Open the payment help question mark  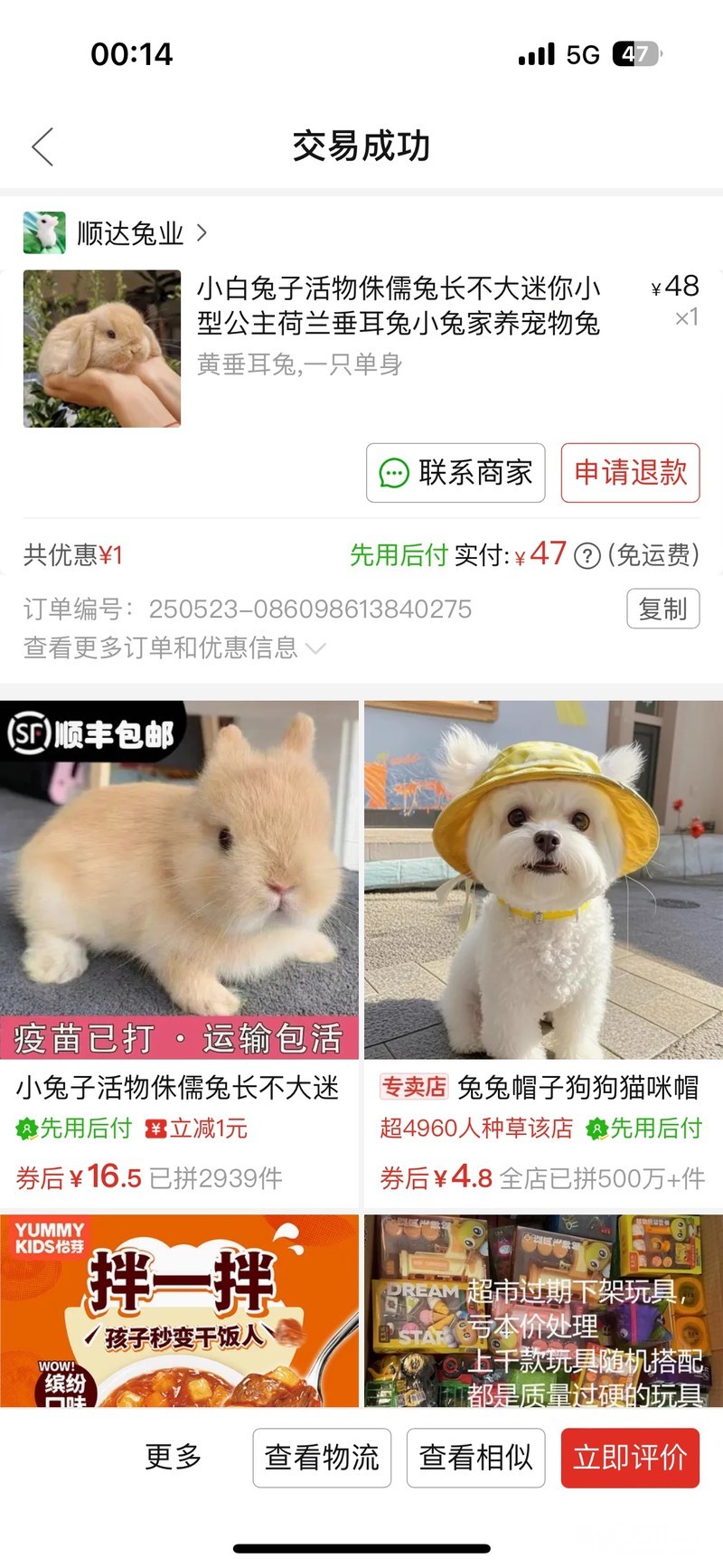(x=587, y=555)
